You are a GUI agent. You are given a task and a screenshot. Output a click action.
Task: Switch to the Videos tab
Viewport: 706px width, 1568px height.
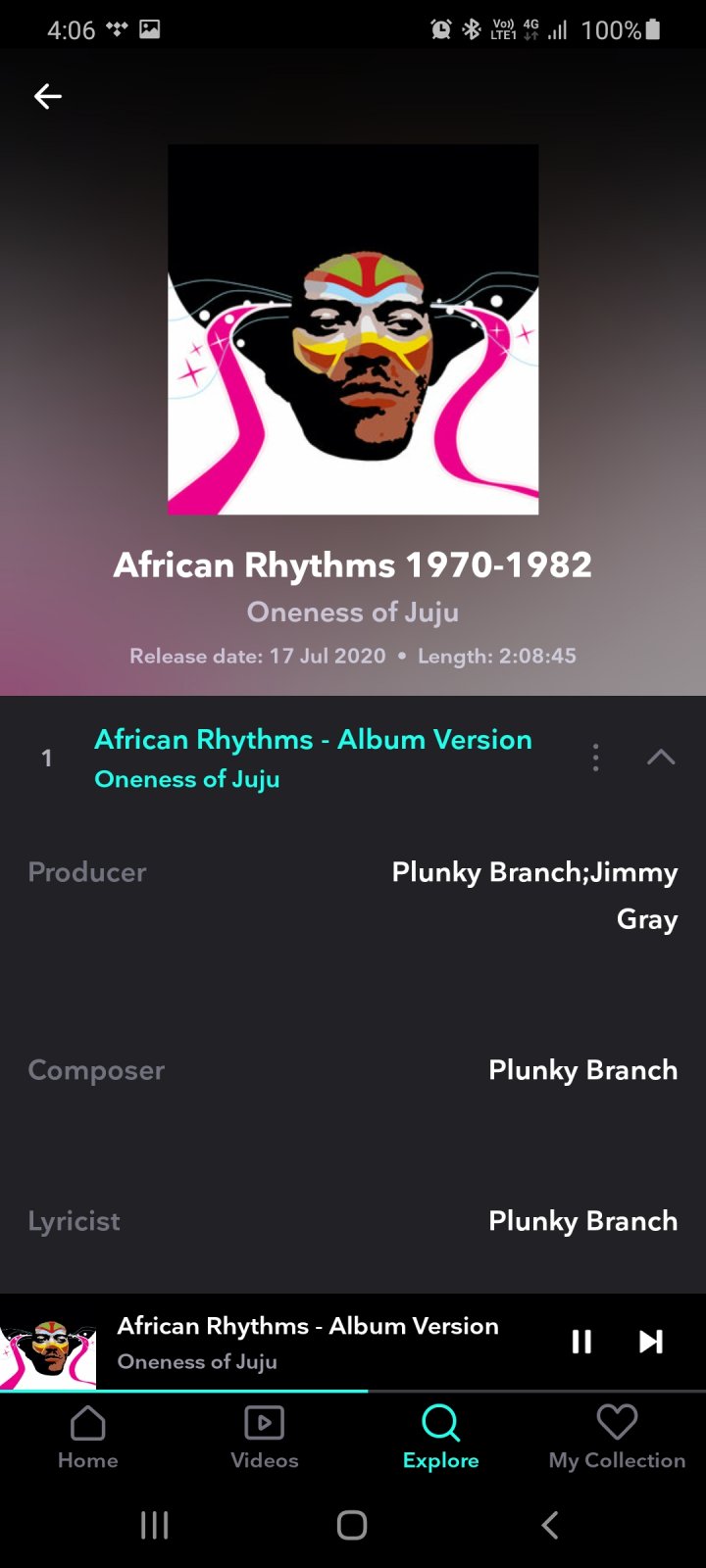tap(264, 1437)
